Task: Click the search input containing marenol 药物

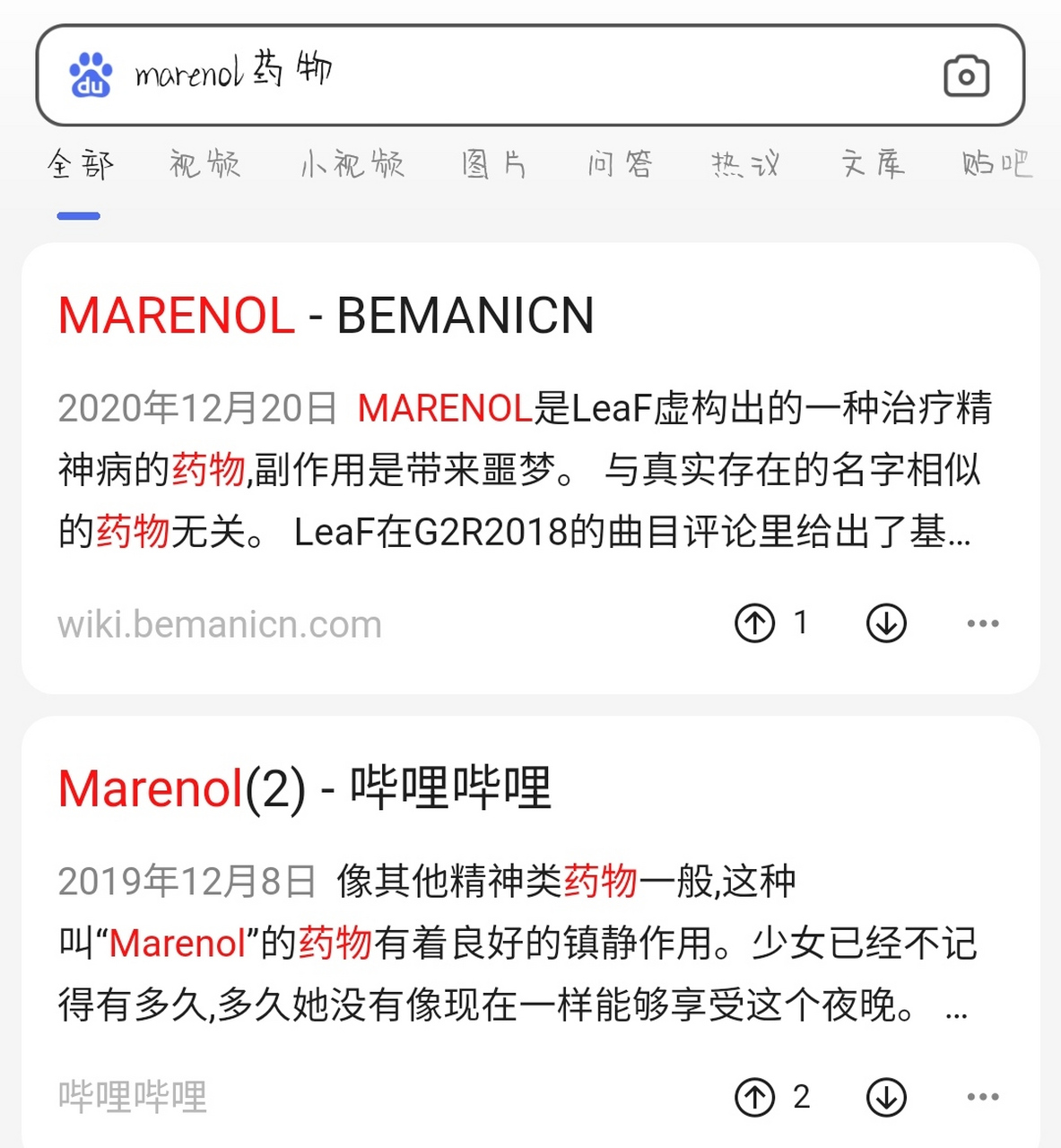Action: pyautogui.click(x=359, y=75)
